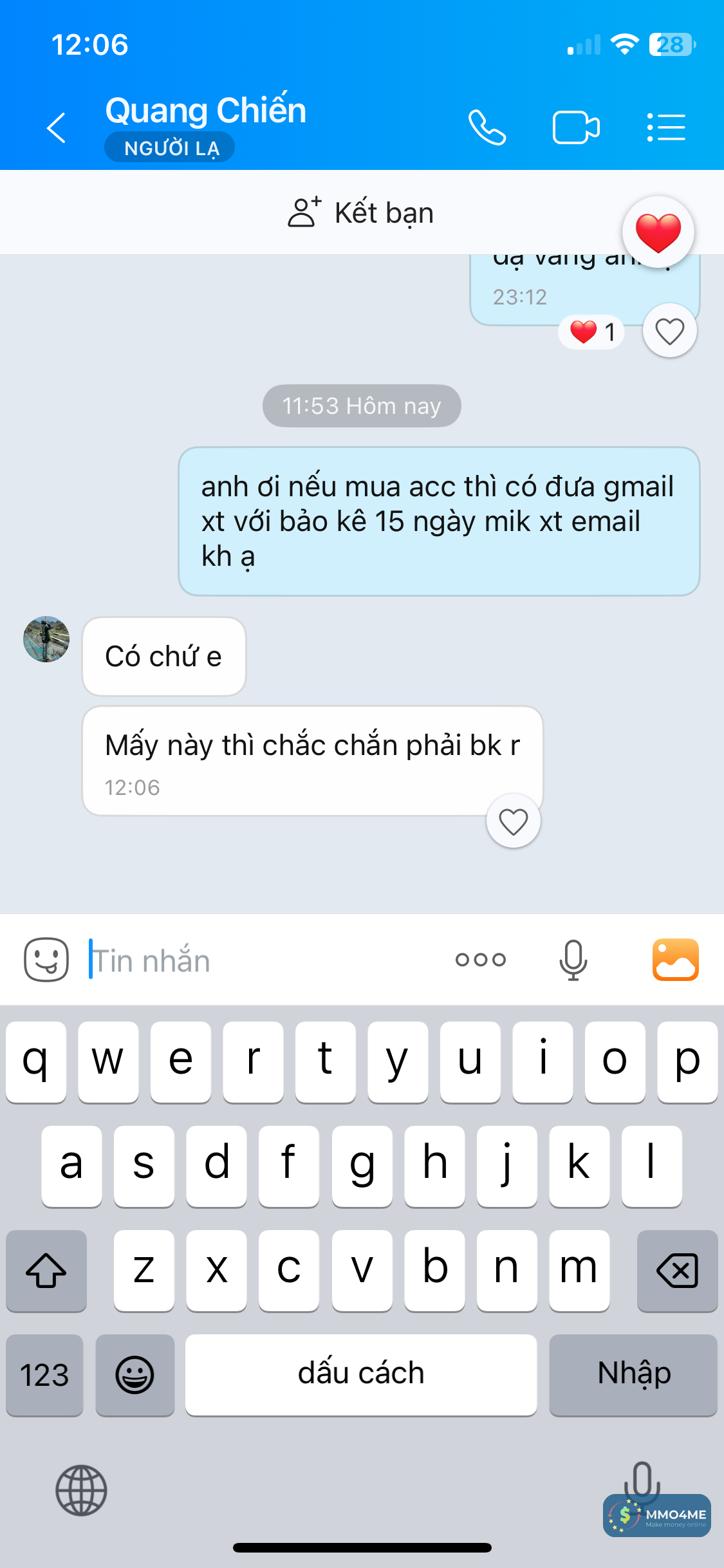Screen dimensions: 724x1568
Task: Open the heart reaction count on the 23:12 message
Action: click(592, 332)
